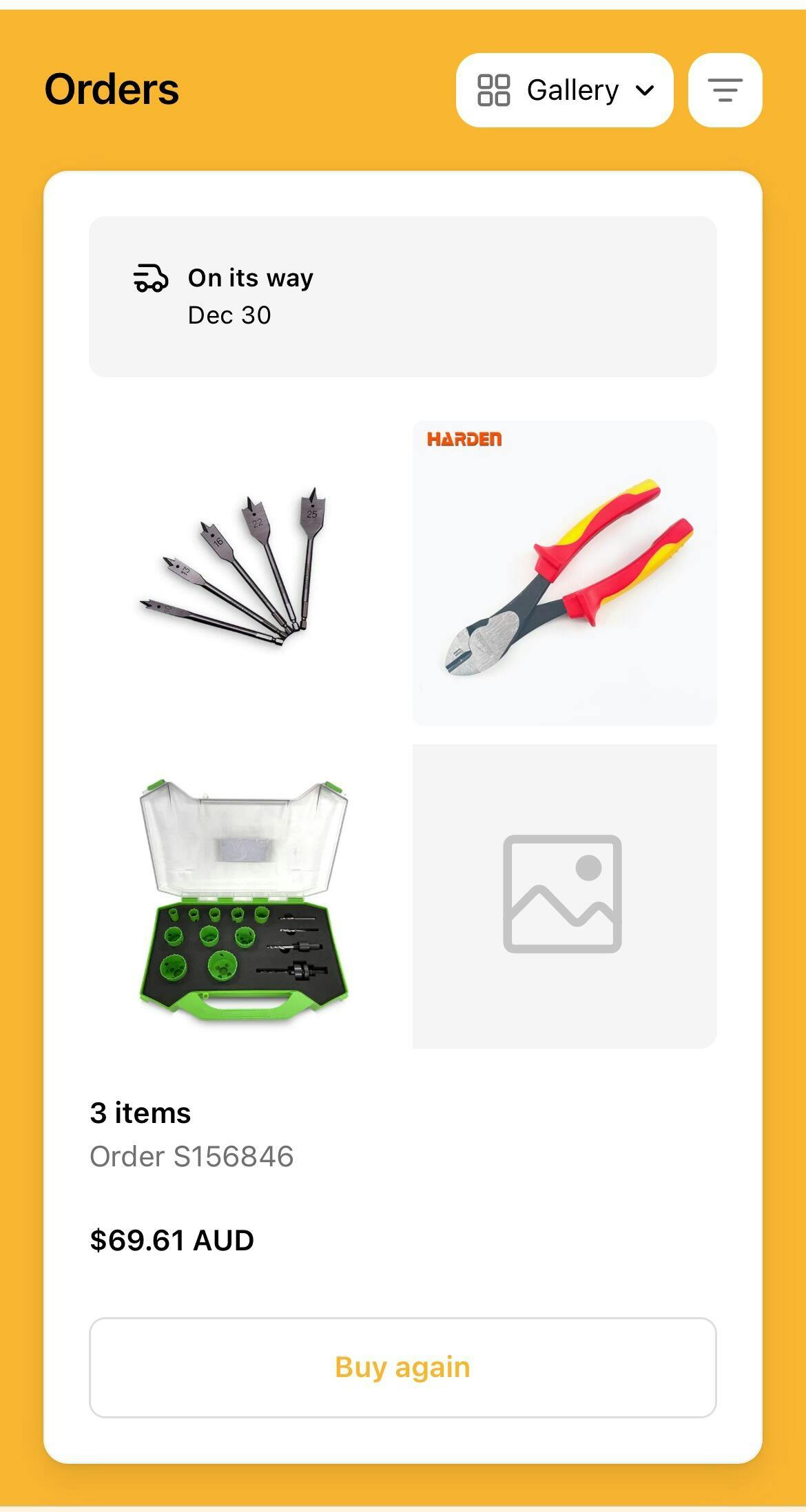This screenshot has height=1512, width=806.
Task: Open the Harden pliers product image
Action: point(564,572)
